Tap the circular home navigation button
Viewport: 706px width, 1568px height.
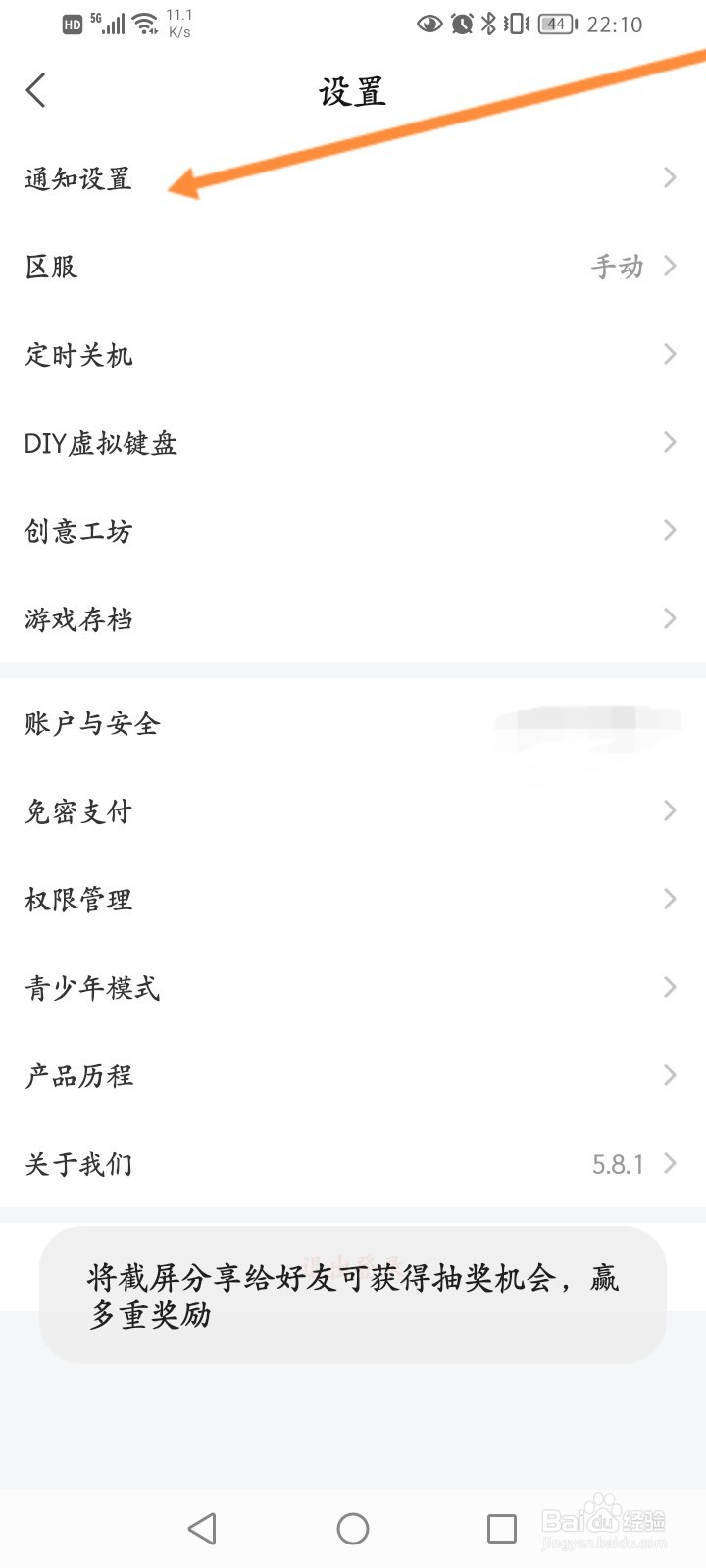tap(352, 1527)
